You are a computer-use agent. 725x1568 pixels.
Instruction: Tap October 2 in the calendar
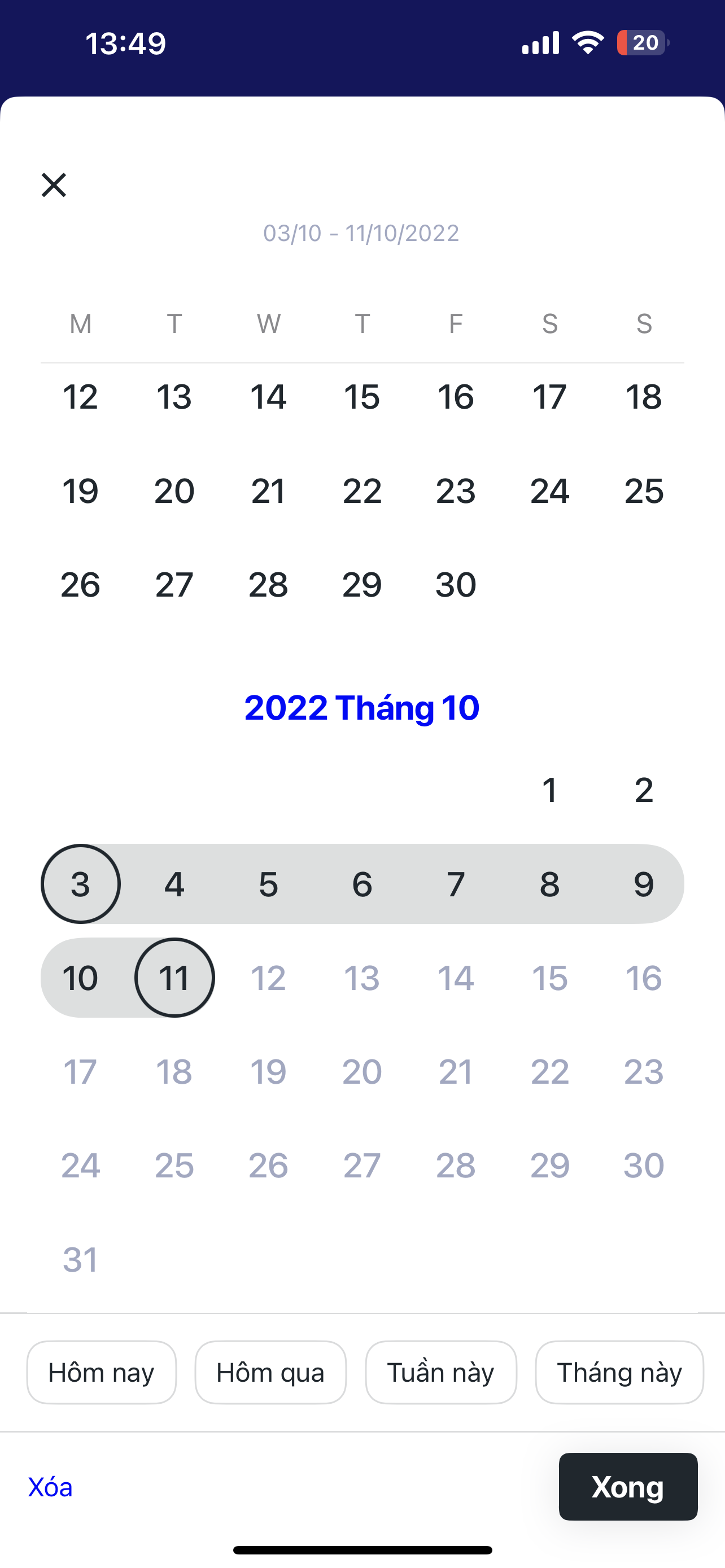pyautogui.click(x=644, y=790)
